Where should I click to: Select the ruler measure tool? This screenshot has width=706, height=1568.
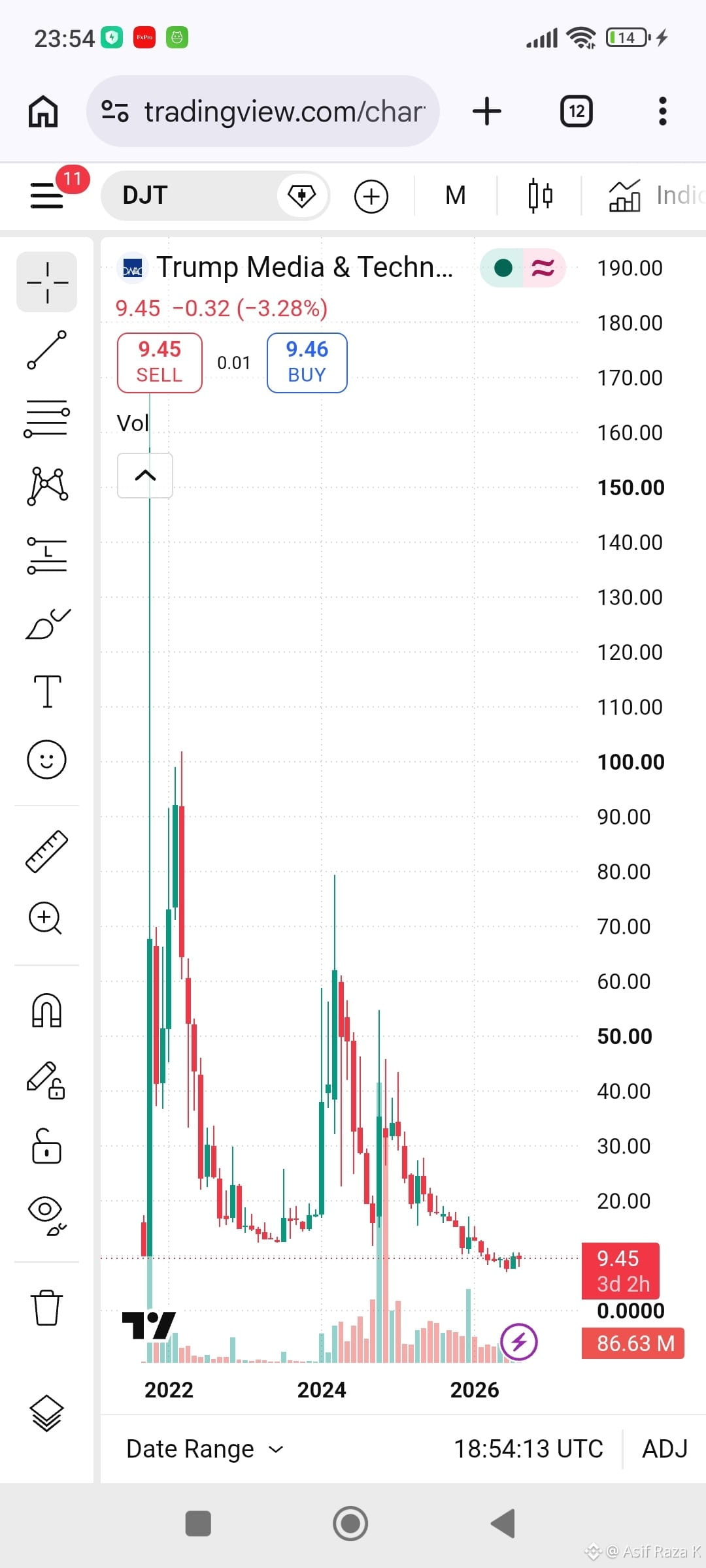(x=47, y=851)
